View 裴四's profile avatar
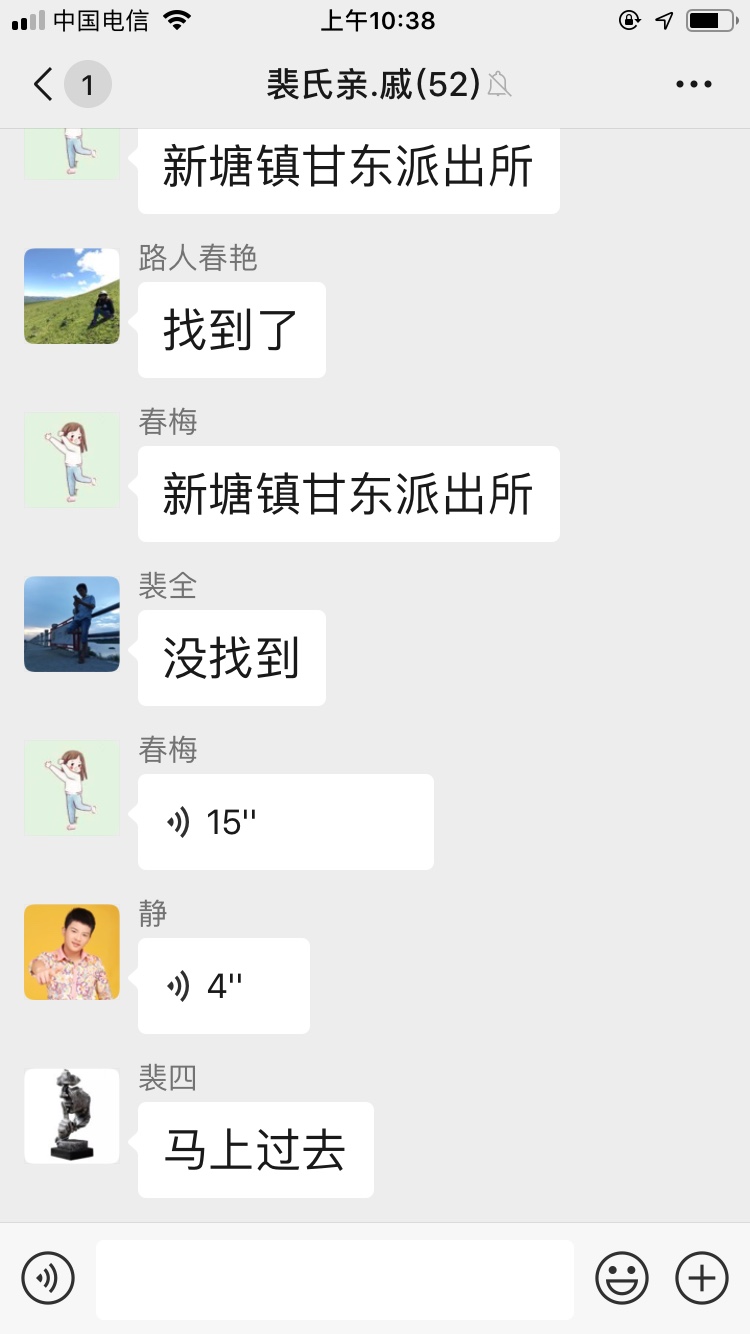 point(72,1116)
